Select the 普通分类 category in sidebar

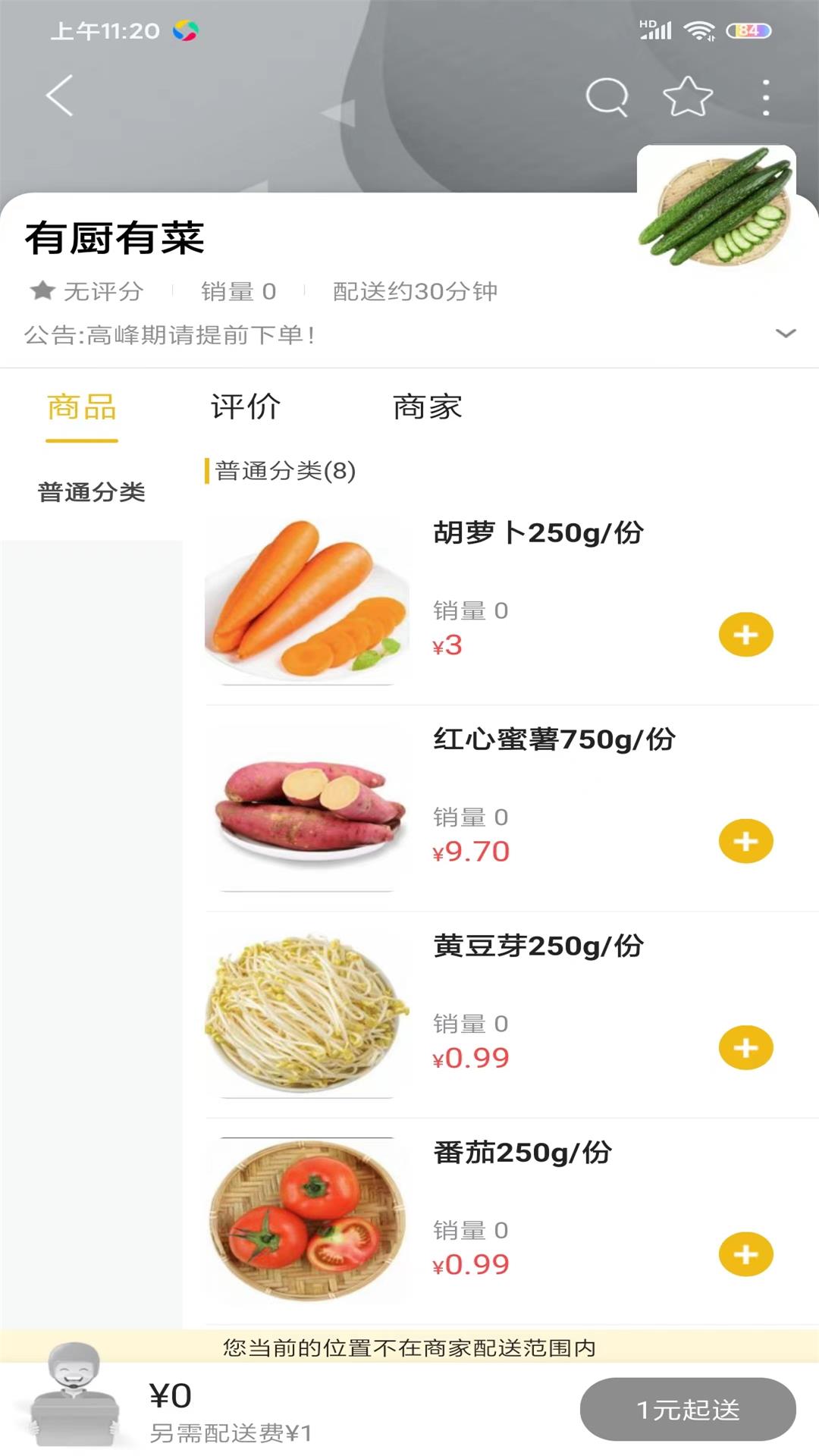coord(91,491)
